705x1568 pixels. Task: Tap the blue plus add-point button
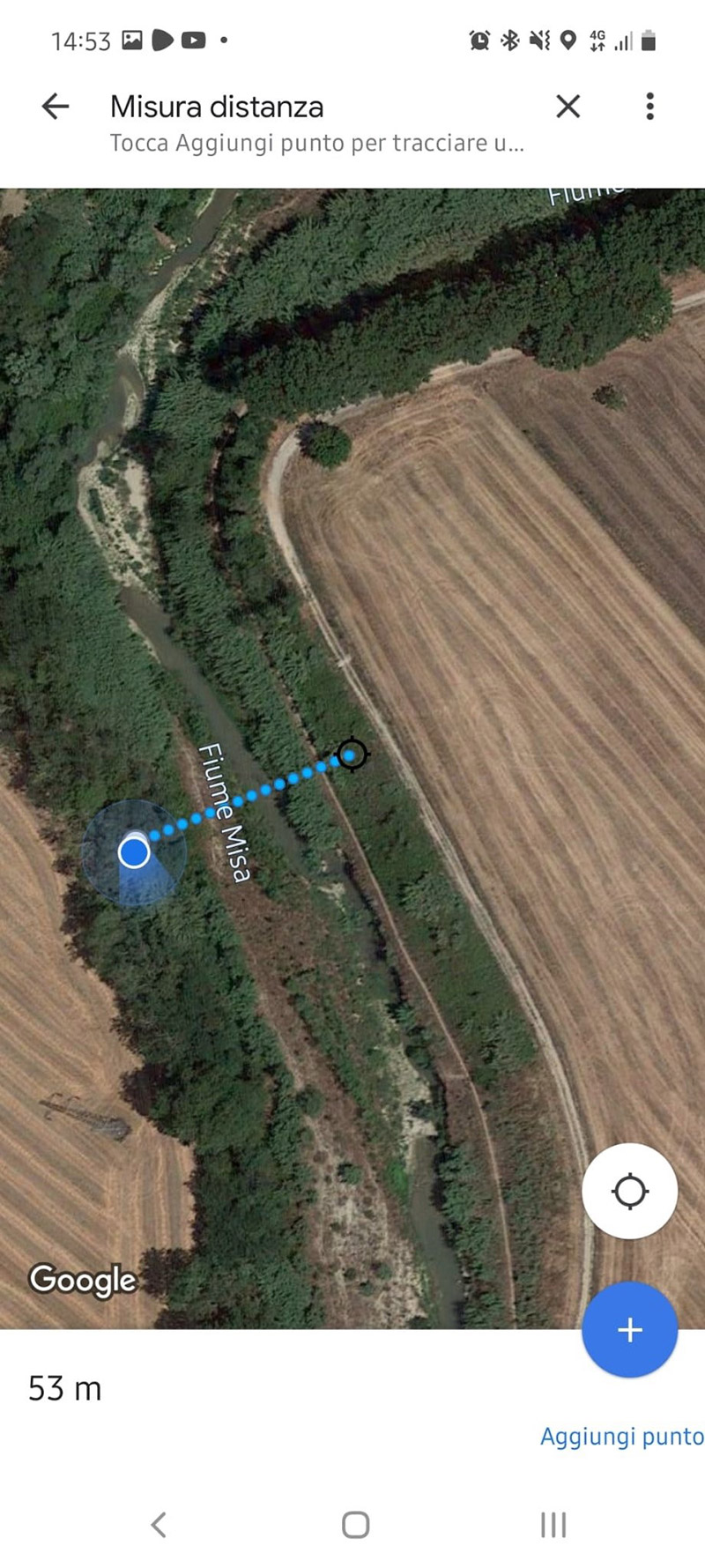point(629,1329)
